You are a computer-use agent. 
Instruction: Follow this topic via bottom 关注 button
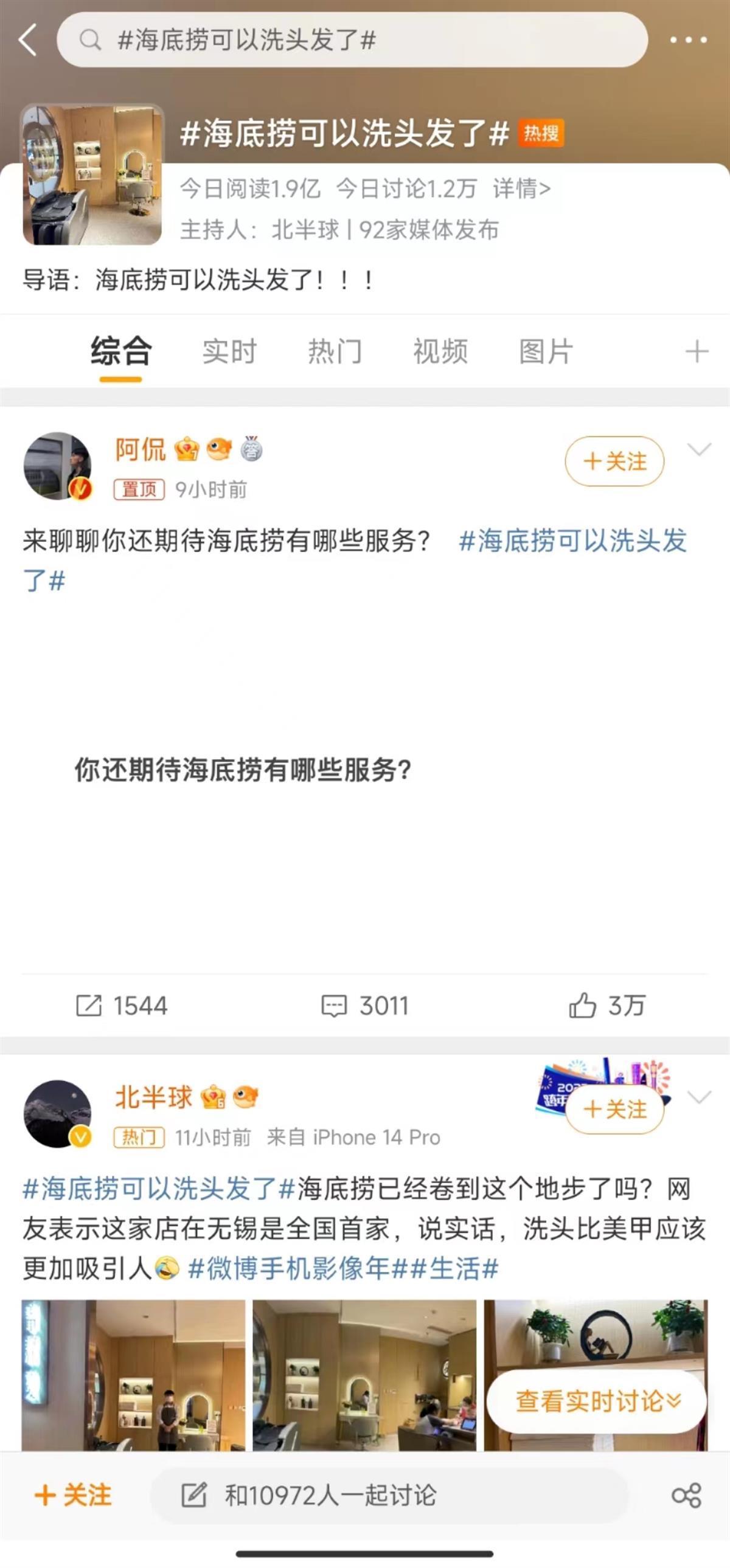click(x=73, y=1495)
